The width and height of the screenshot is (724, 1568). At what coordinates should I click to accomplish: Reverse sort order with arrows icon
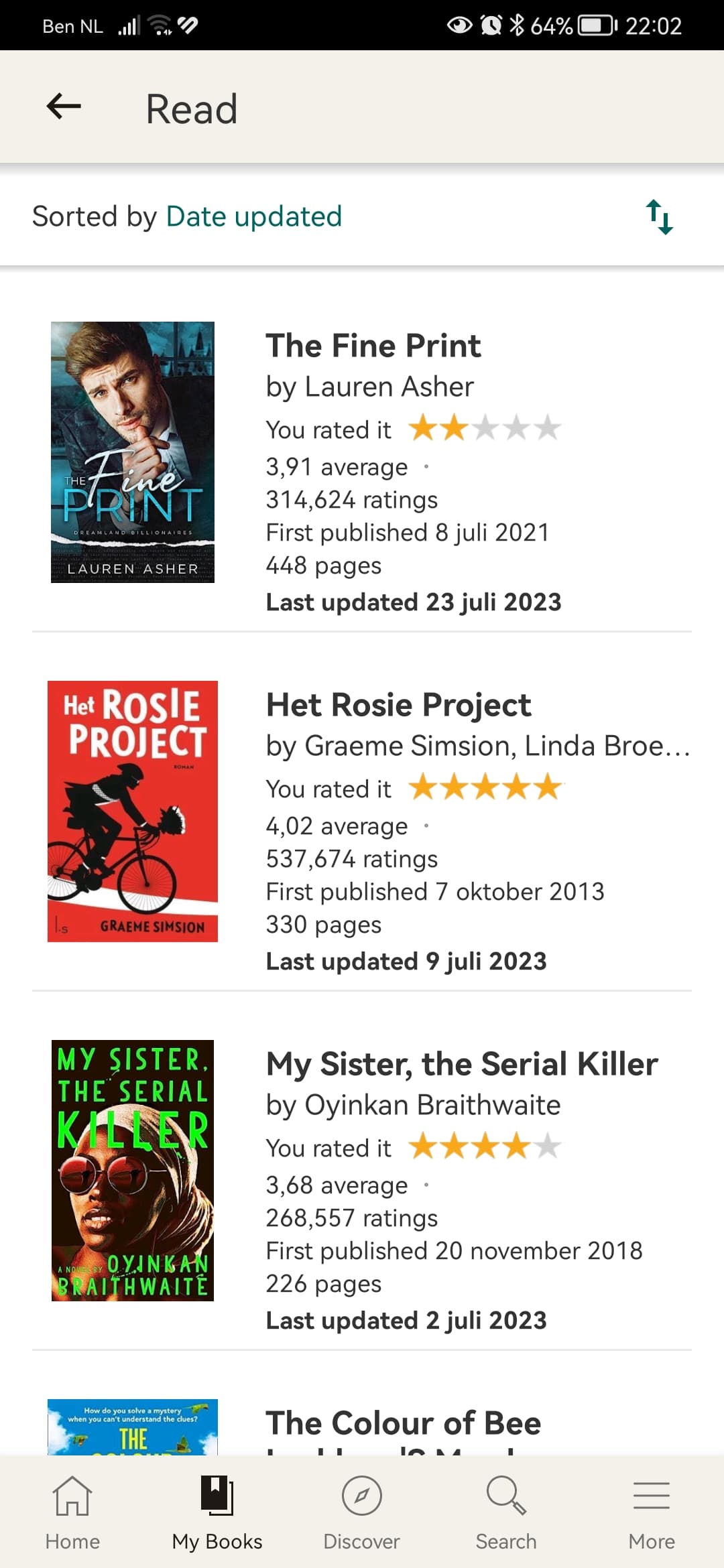[659, 216]
